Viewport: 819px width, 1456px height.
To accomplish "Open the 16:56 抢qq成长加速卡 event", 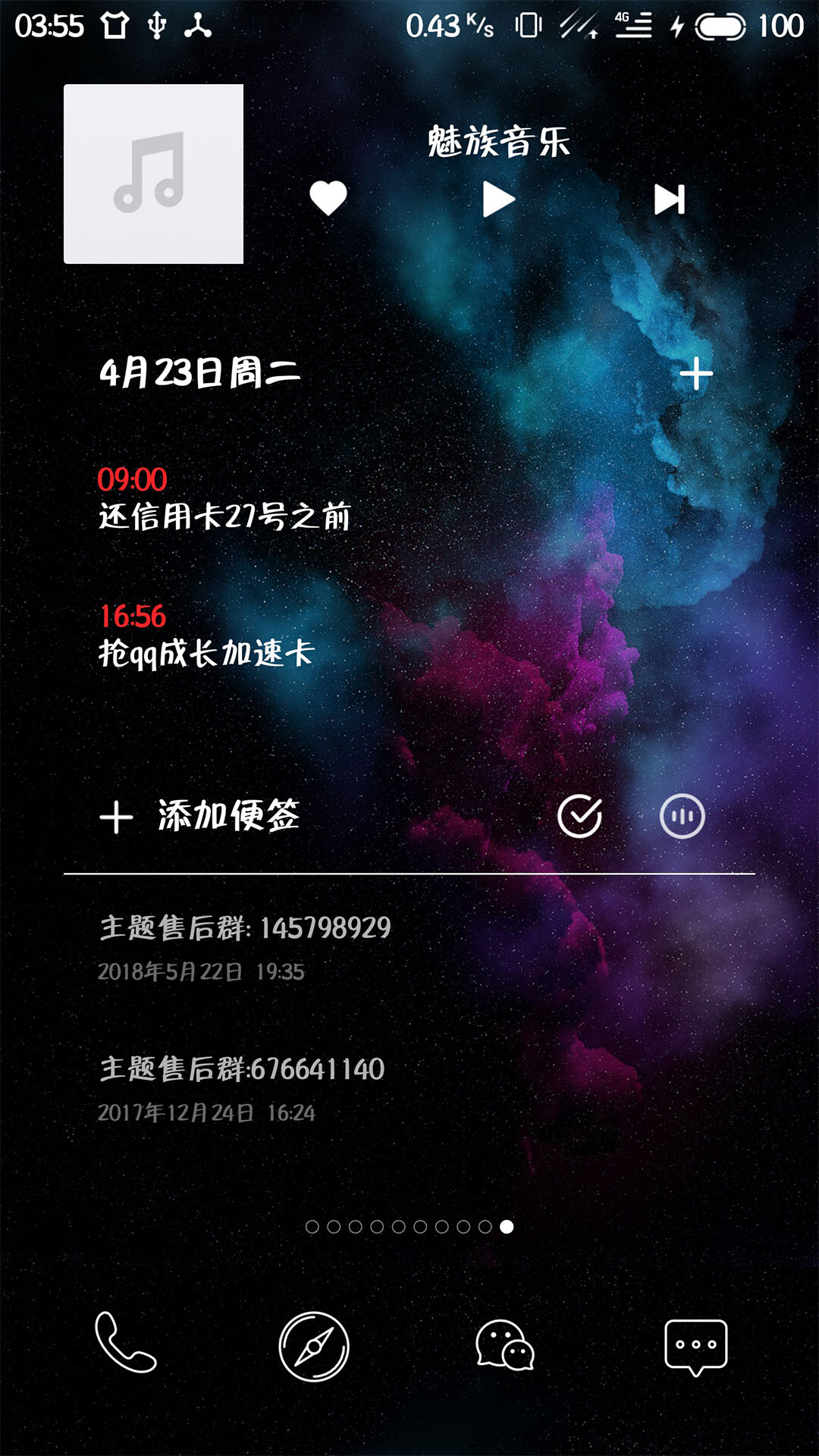I will [x=206, y=636].
